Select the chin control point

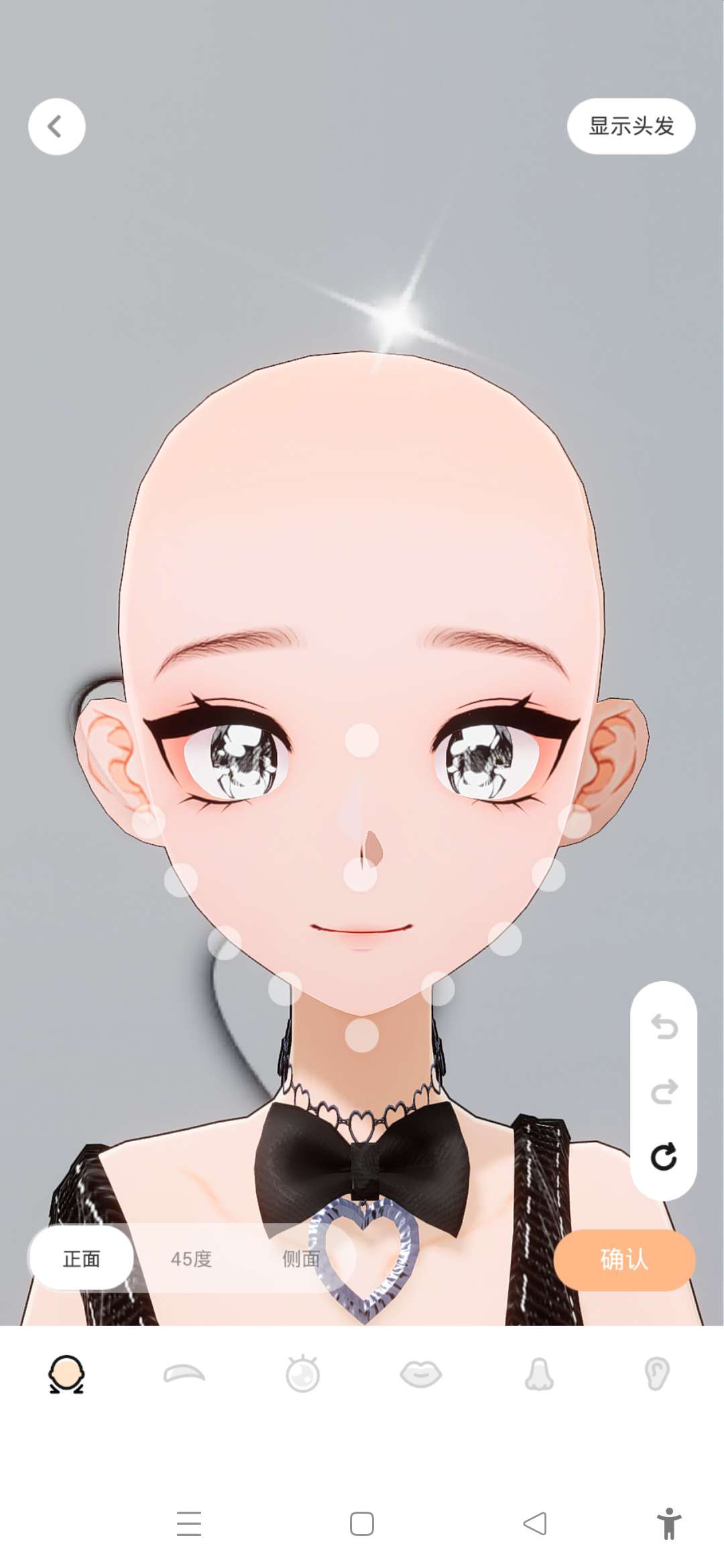pyautogui.click(x=362, y=1035)
